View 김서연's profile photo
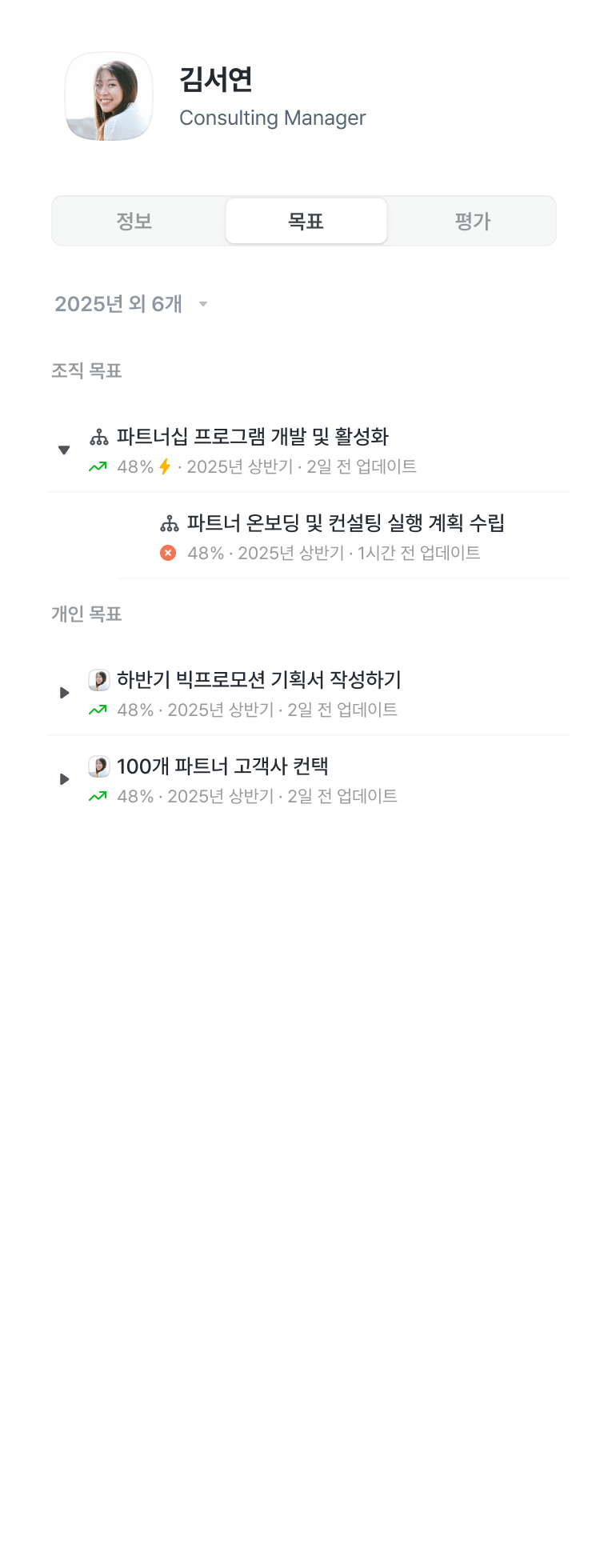The height and width of the screenshot is (1568, 608). (x=109, y=97)
